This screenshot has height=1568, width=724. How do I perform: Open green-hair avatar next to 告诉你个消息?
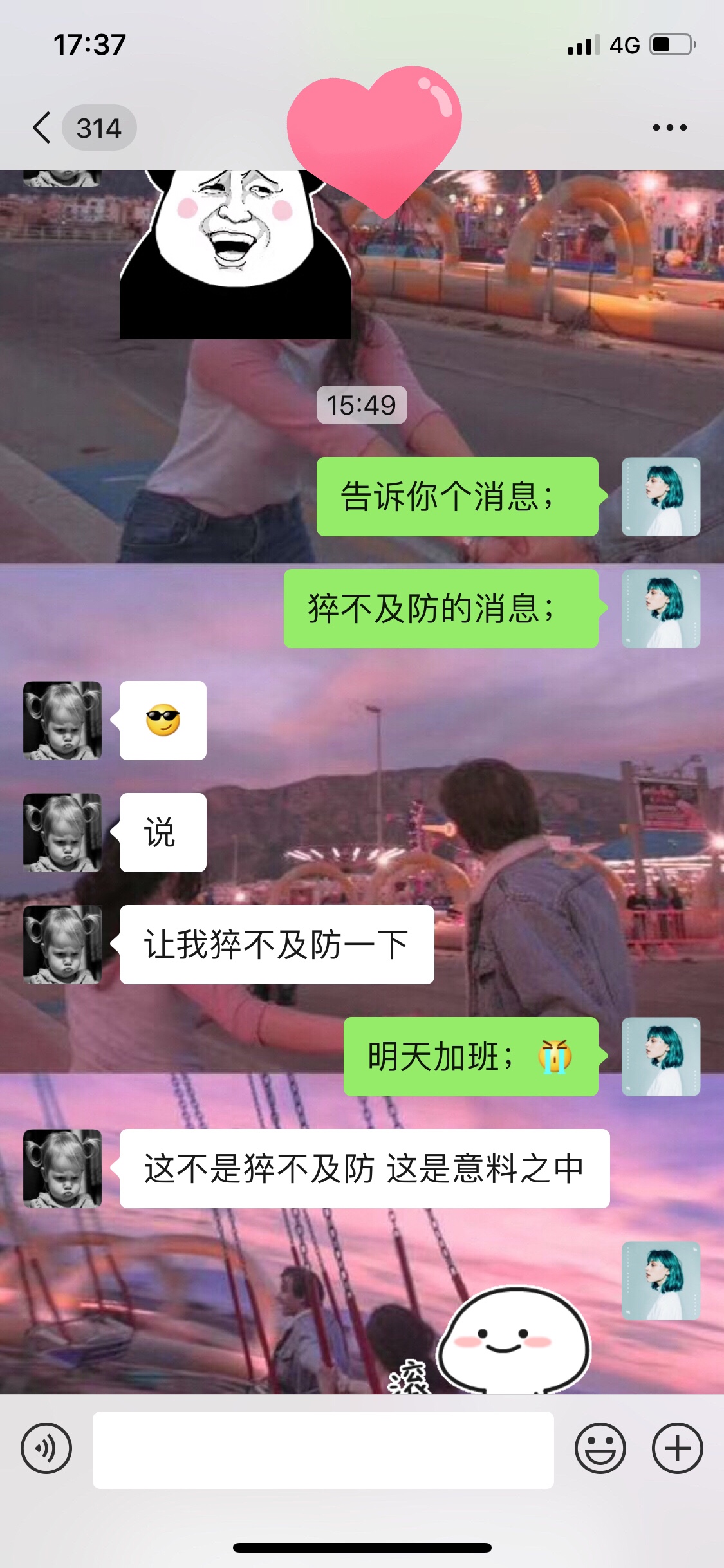pos(660,496)
